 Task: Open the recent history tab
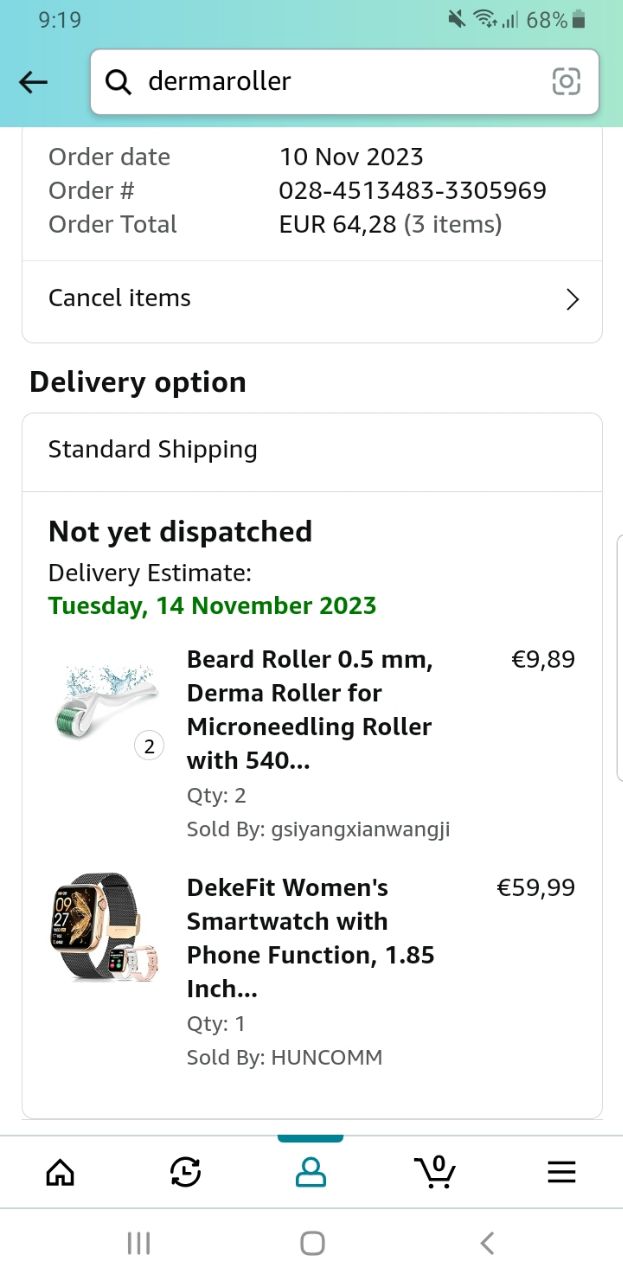coord(185,1171)
